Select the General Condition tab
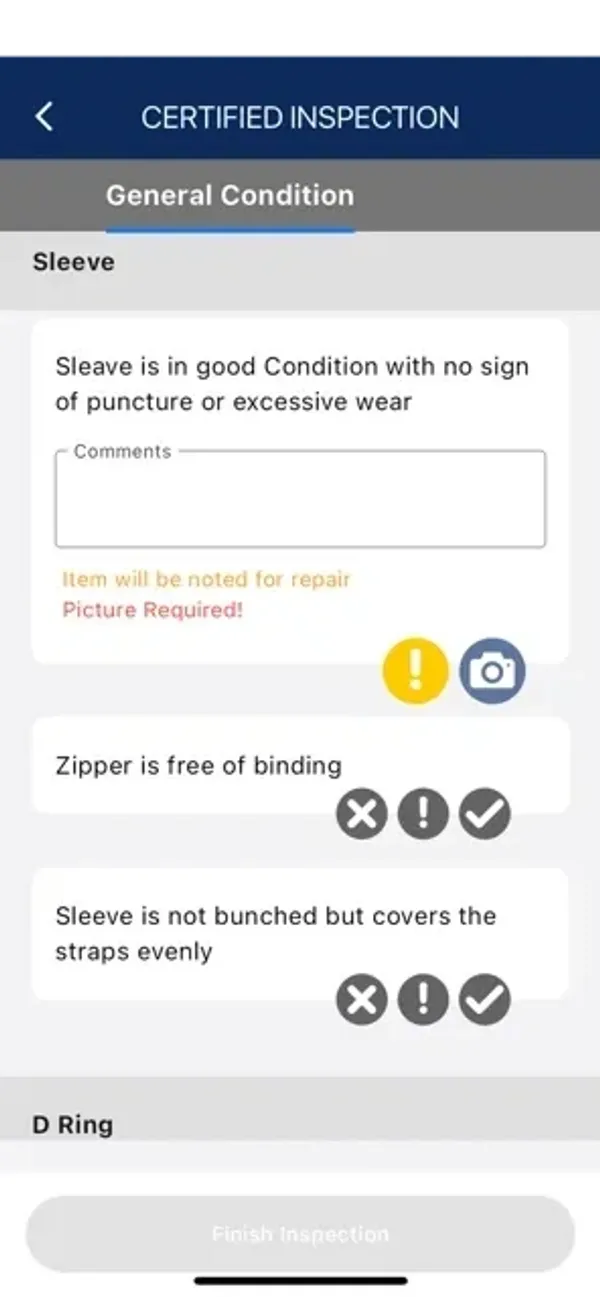The image size is (600, 1297). [230, 195]
